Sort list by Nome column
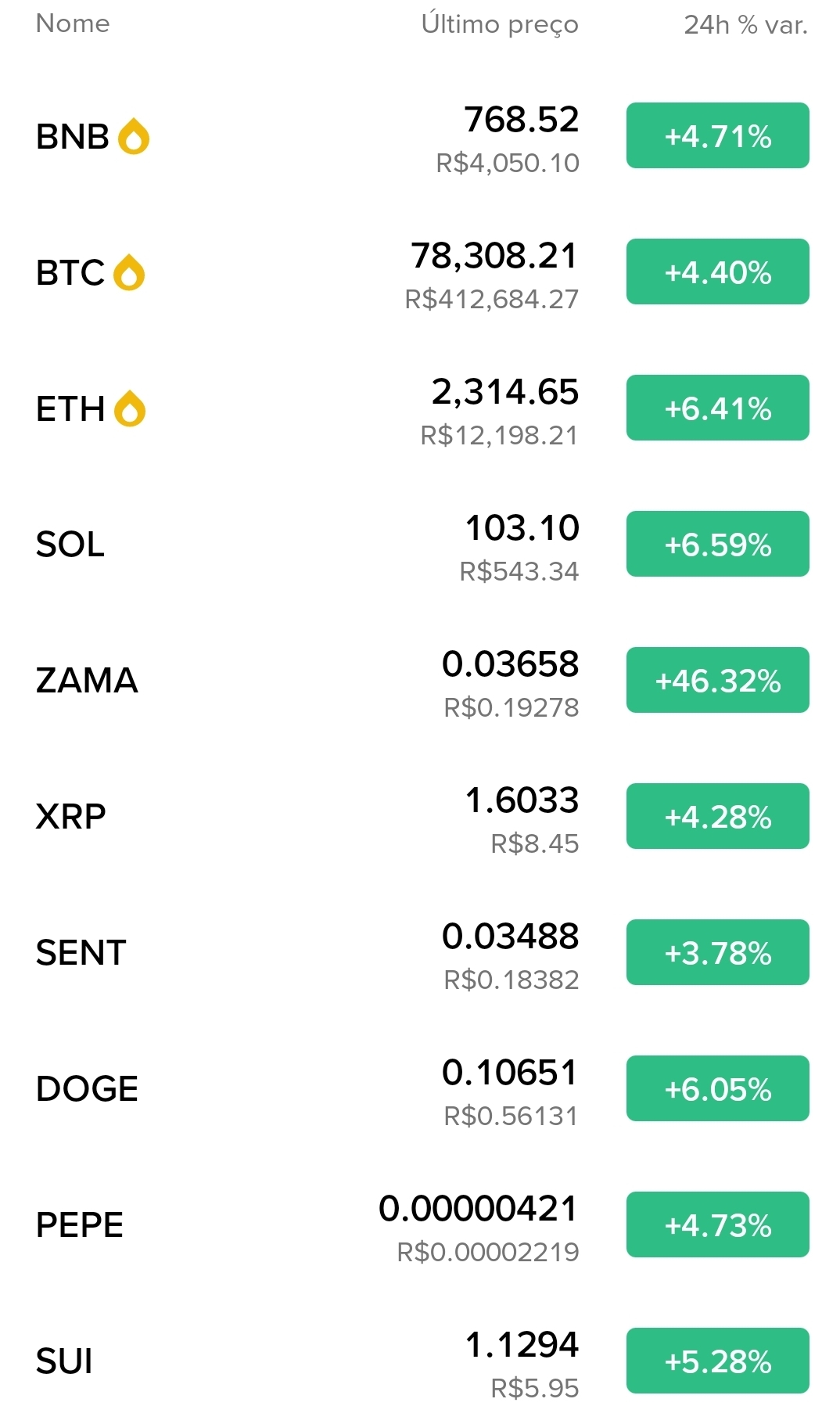 point(73,23)
